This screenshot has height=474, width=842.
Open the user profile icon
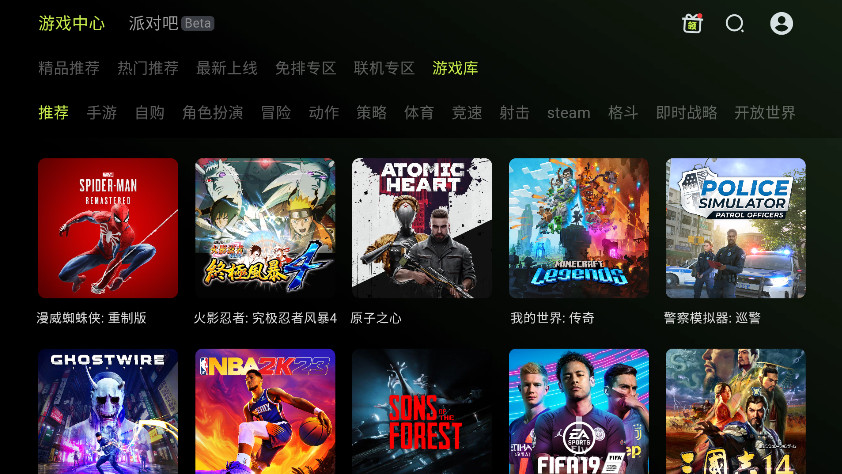click(x=782, y=23)
